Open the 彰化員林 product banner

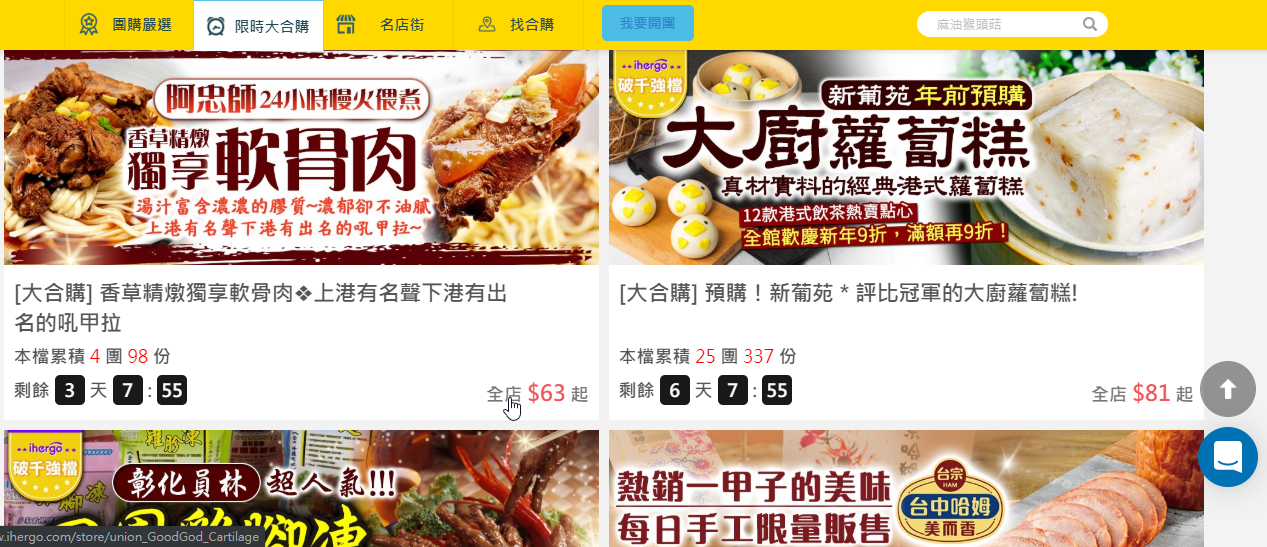[301, 490]
